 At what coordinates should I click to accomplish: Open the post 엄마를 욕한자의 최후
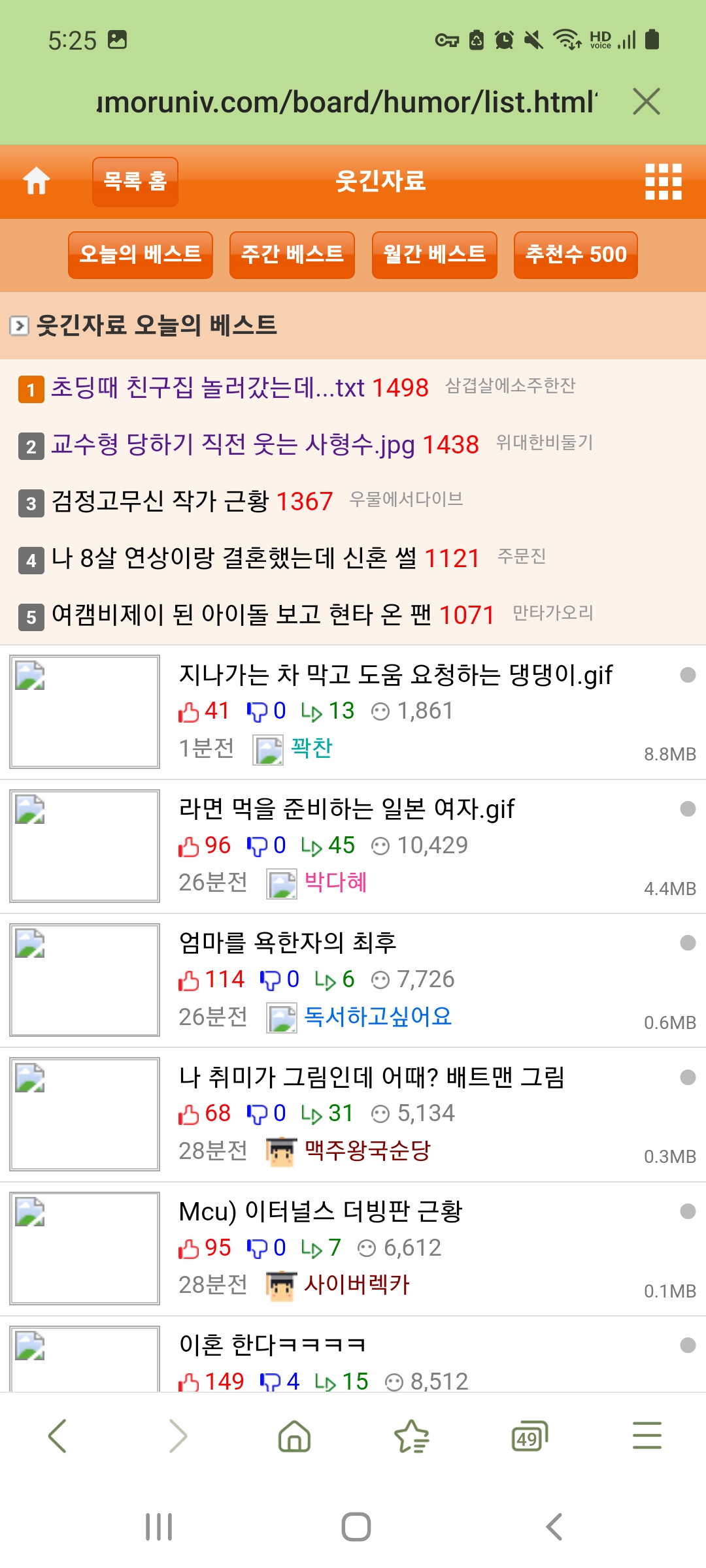tap(288, 943)
